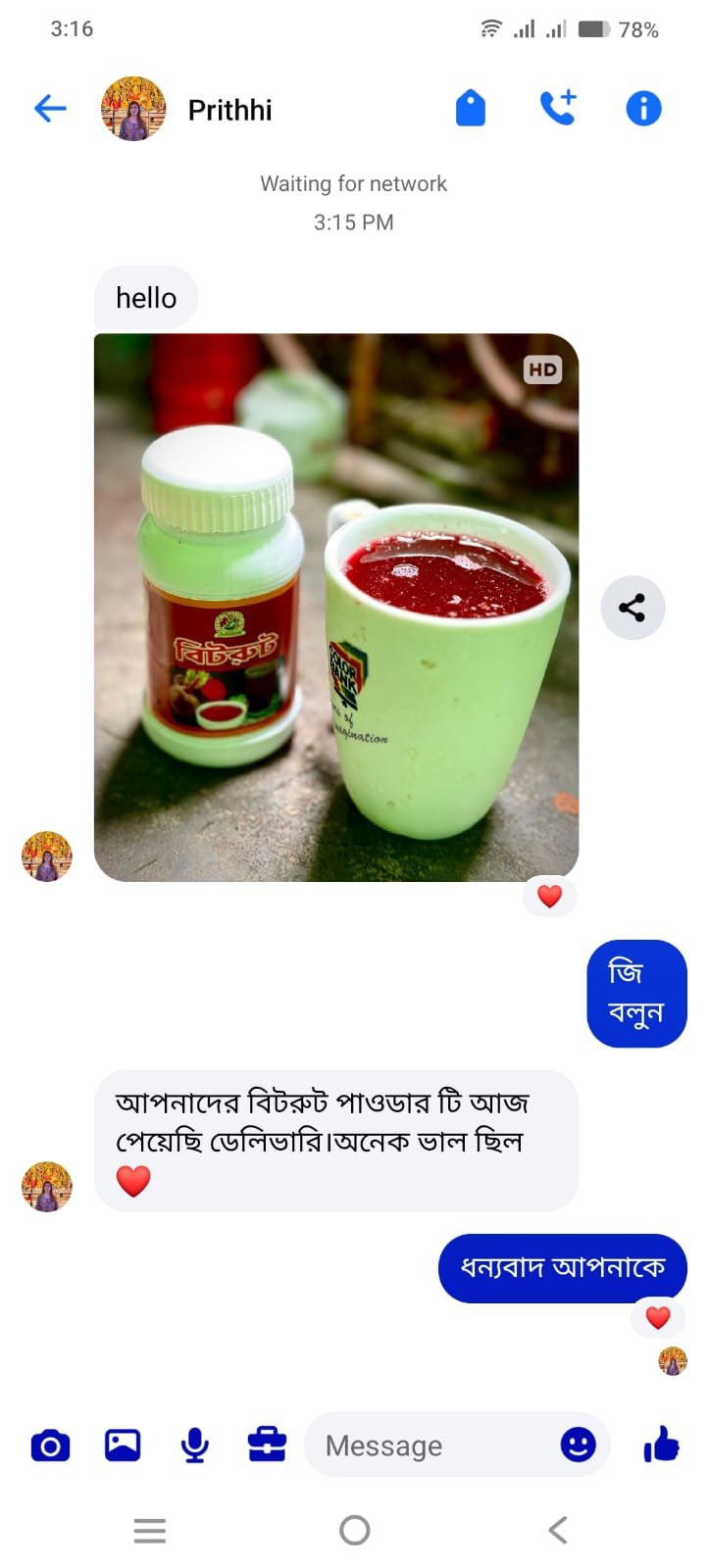Go back from the Prithhi chat
The width and height of the screenshot is (709, 1568).
[x=50, y=109]
